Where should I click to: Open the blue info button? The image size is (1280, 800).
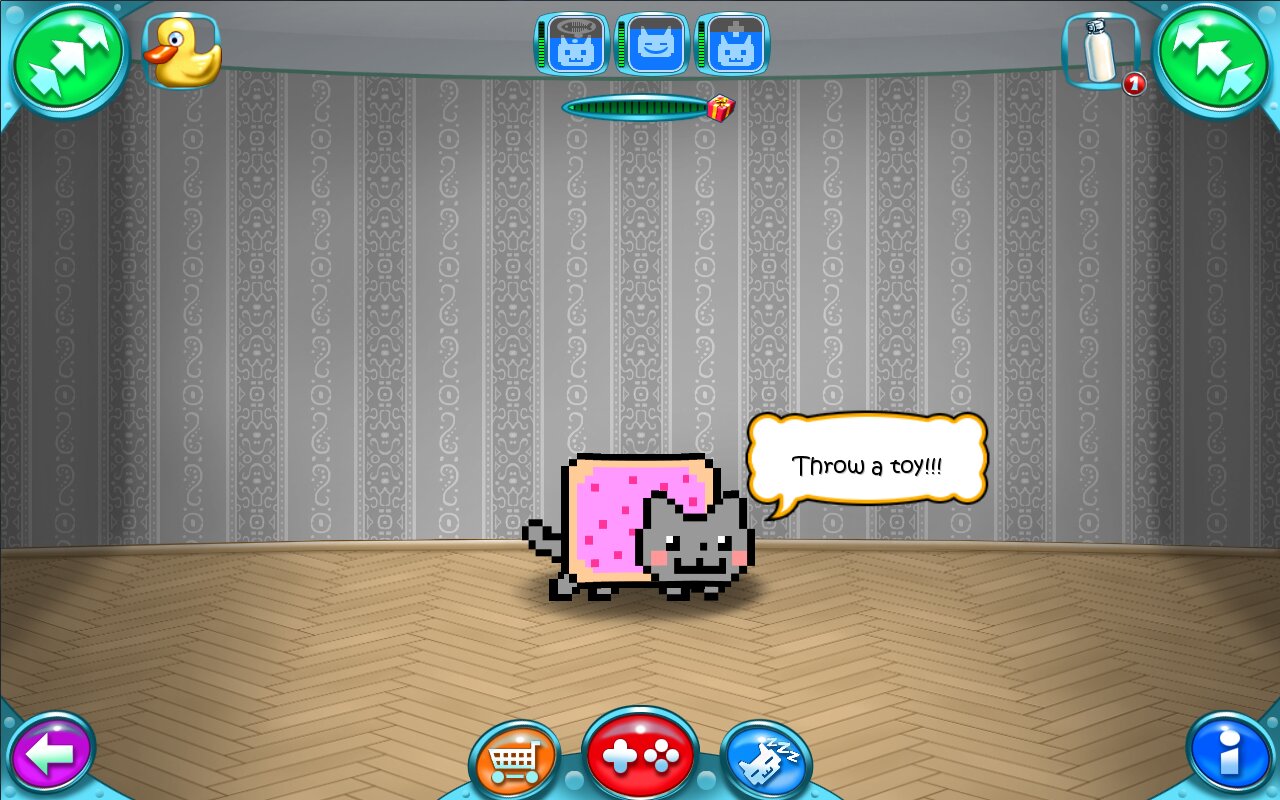[1230, 753]
